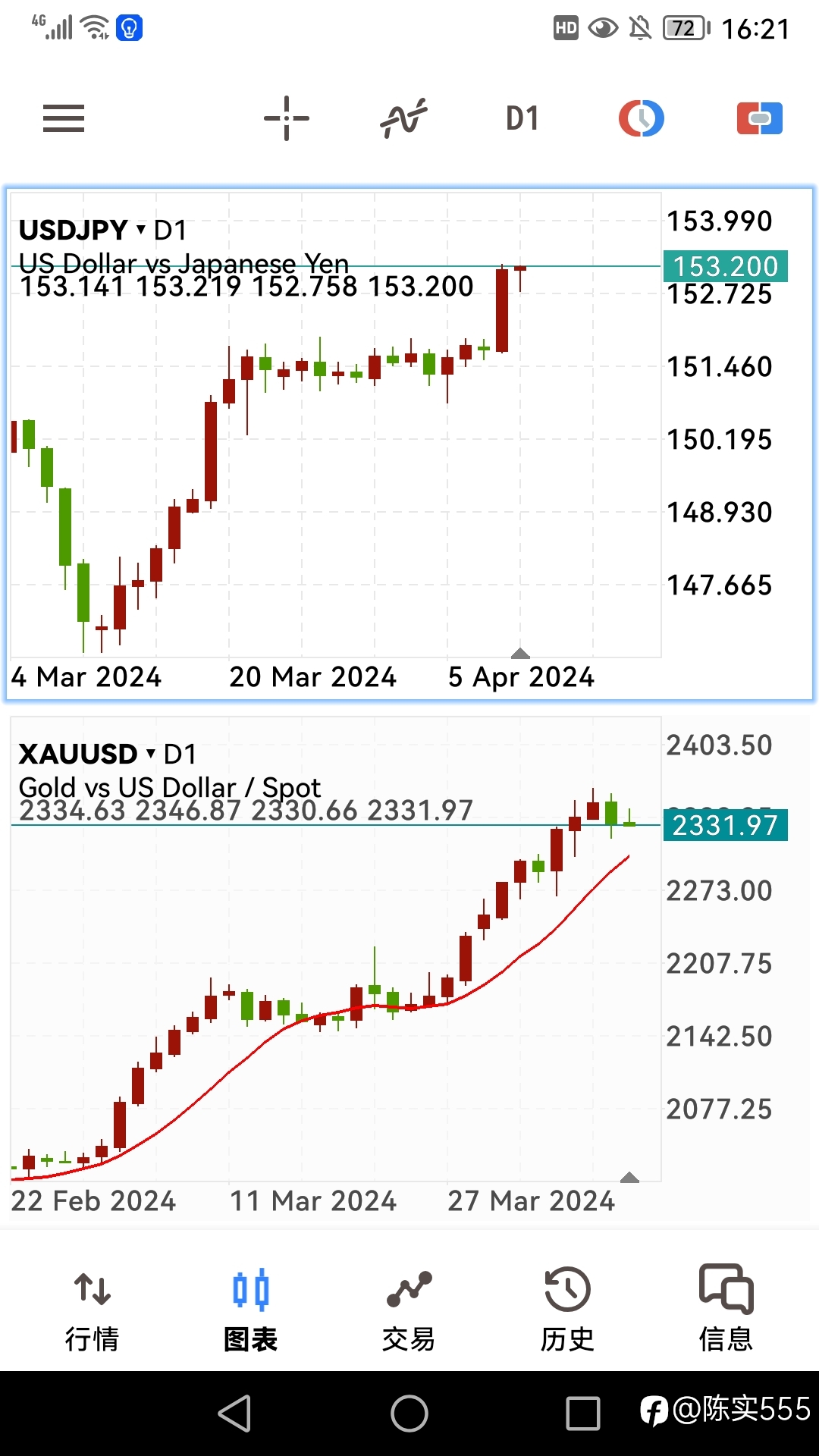Screen dimensions: 819x1456
Task: Open the hamburger side menu
Action: click(64, 118)
